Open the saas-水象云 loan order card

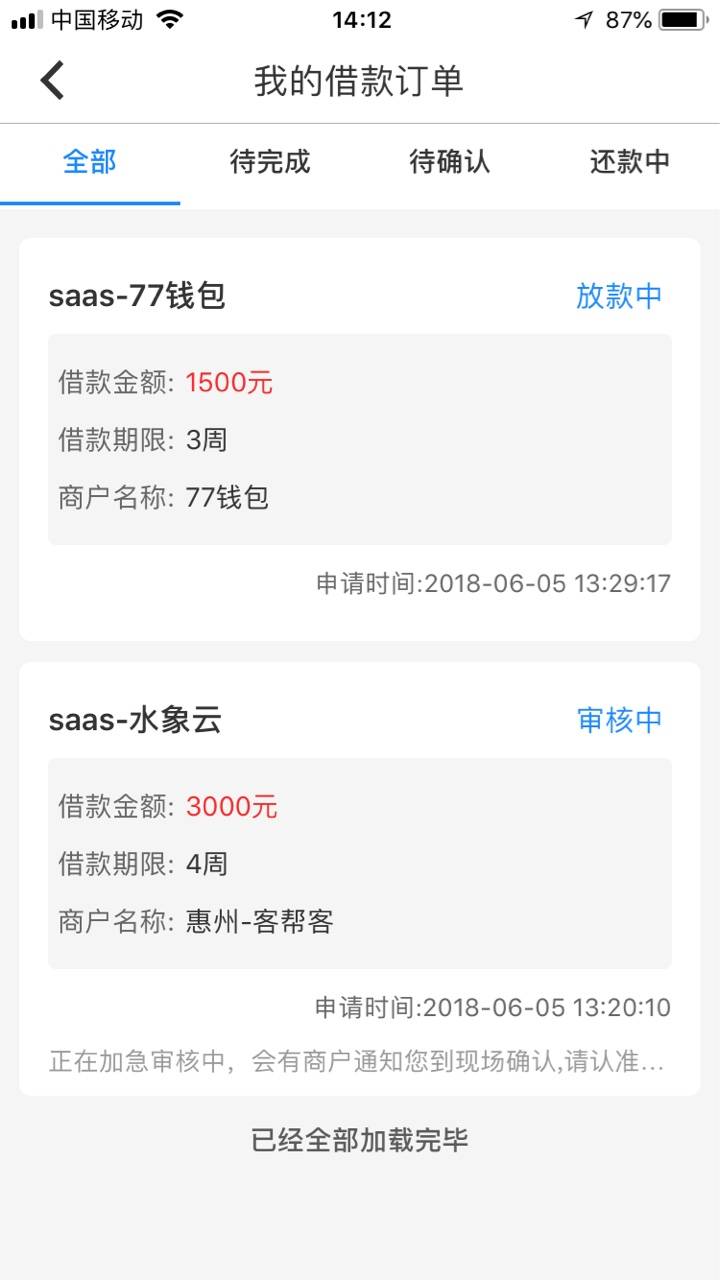[x=360, y=878]
